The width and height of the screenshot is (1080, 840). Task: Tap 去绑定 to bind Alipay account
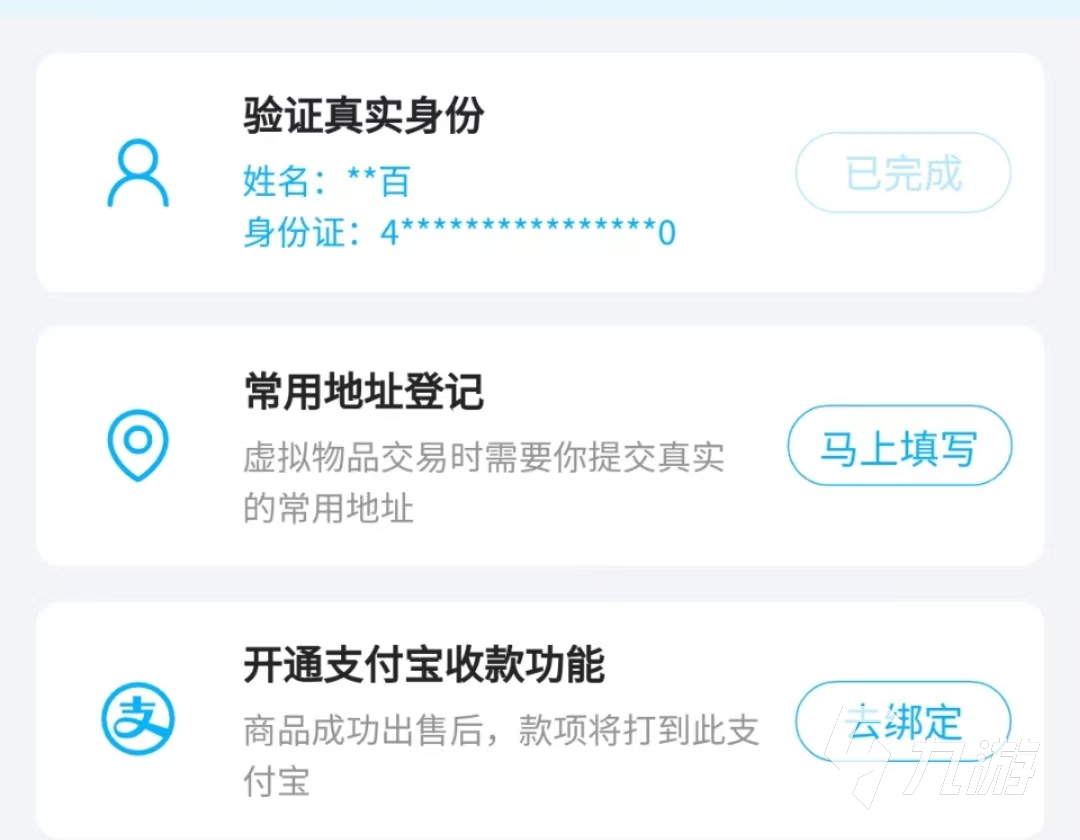pyautogui.click(x=902, y=721)
